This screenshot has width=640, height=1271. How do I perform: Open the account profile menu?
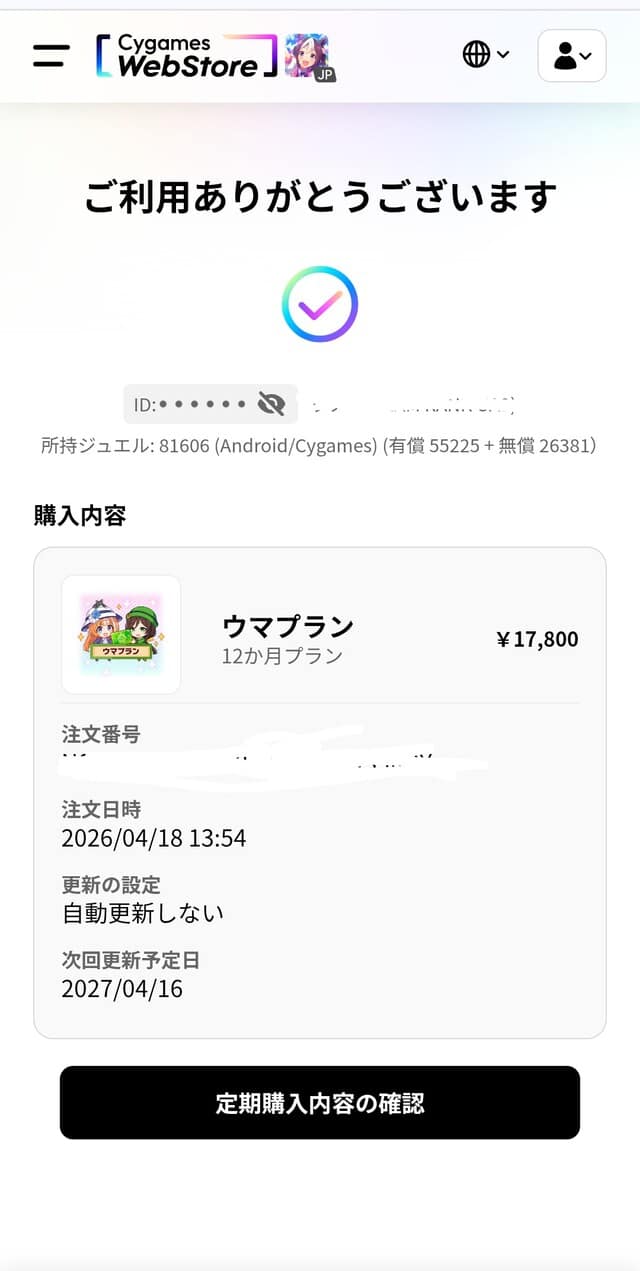[x=572, y=56]
